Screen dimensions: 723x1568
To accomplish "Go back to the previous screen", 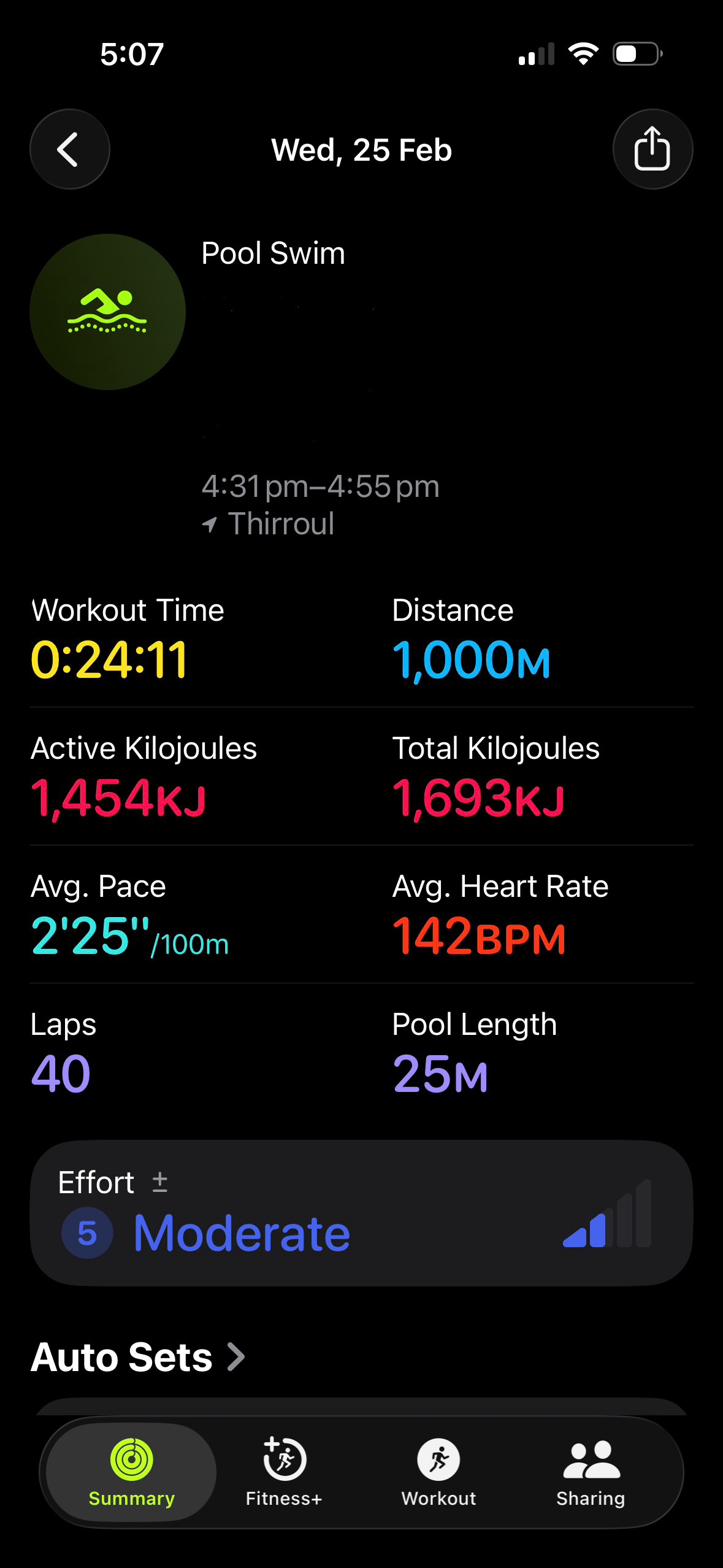I will click(69, 149).
